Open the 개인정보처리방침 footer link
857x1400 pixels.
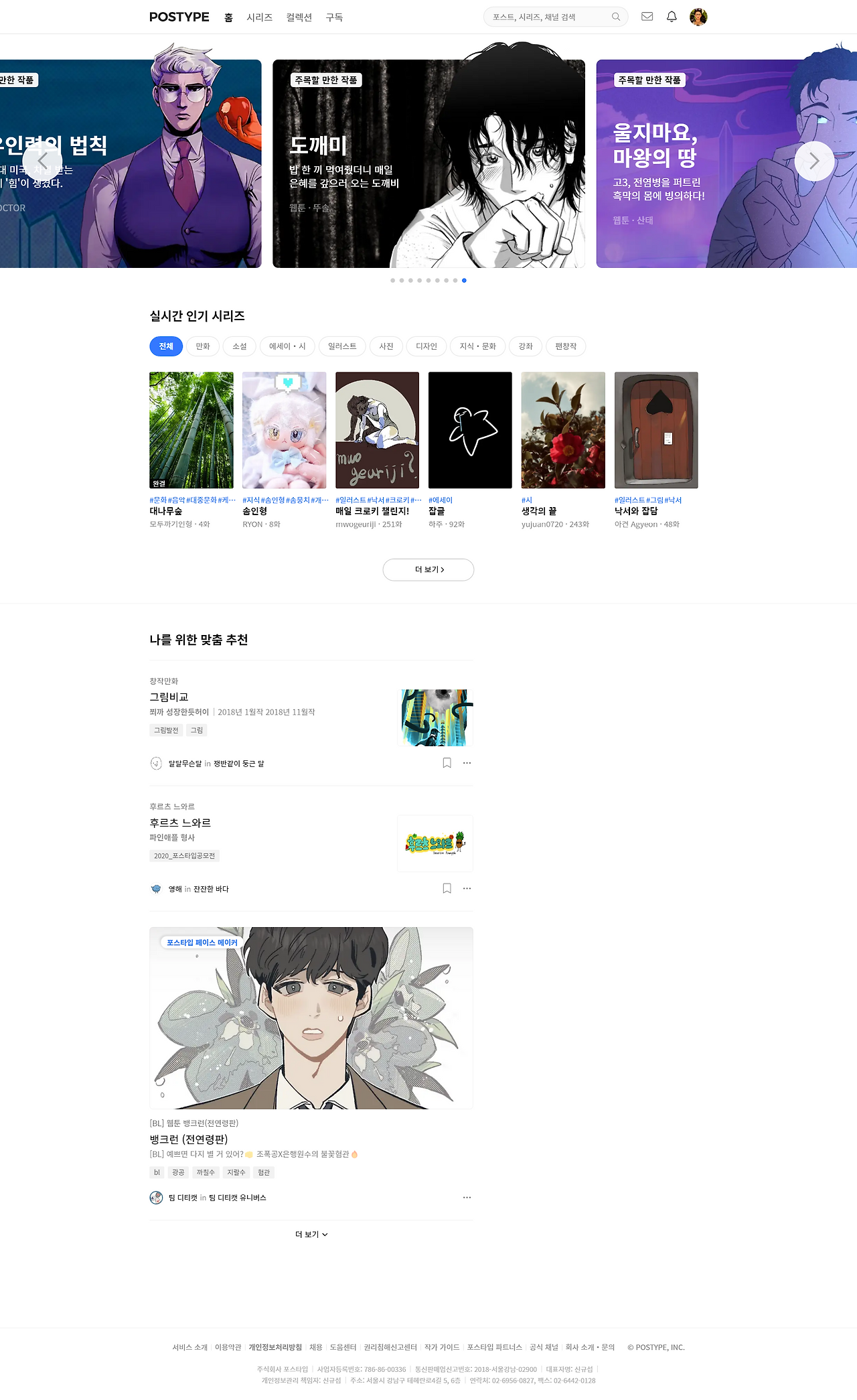pos(274,1347)
